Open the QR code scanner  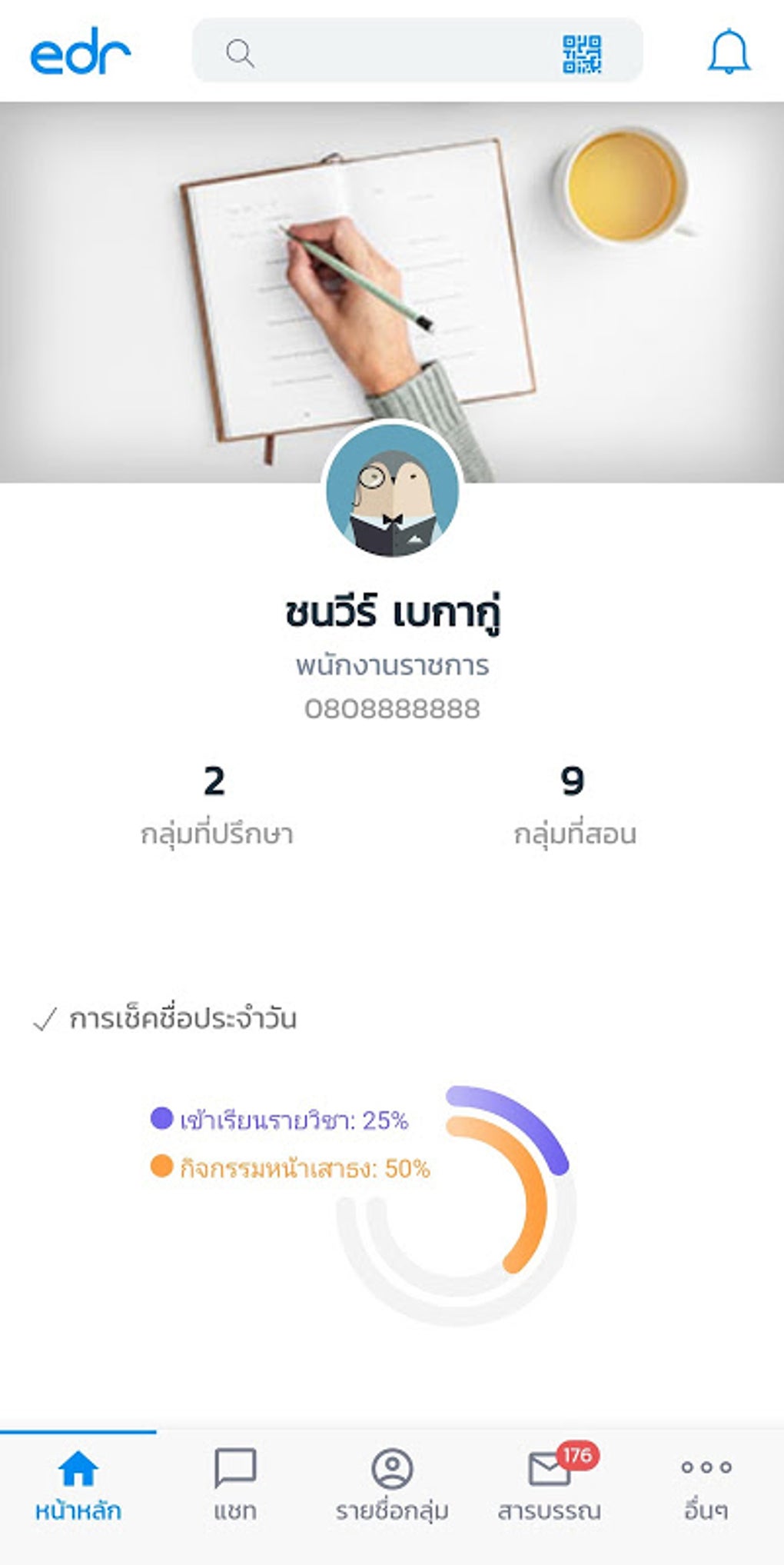pyautogui.click(x=581, y=52)
